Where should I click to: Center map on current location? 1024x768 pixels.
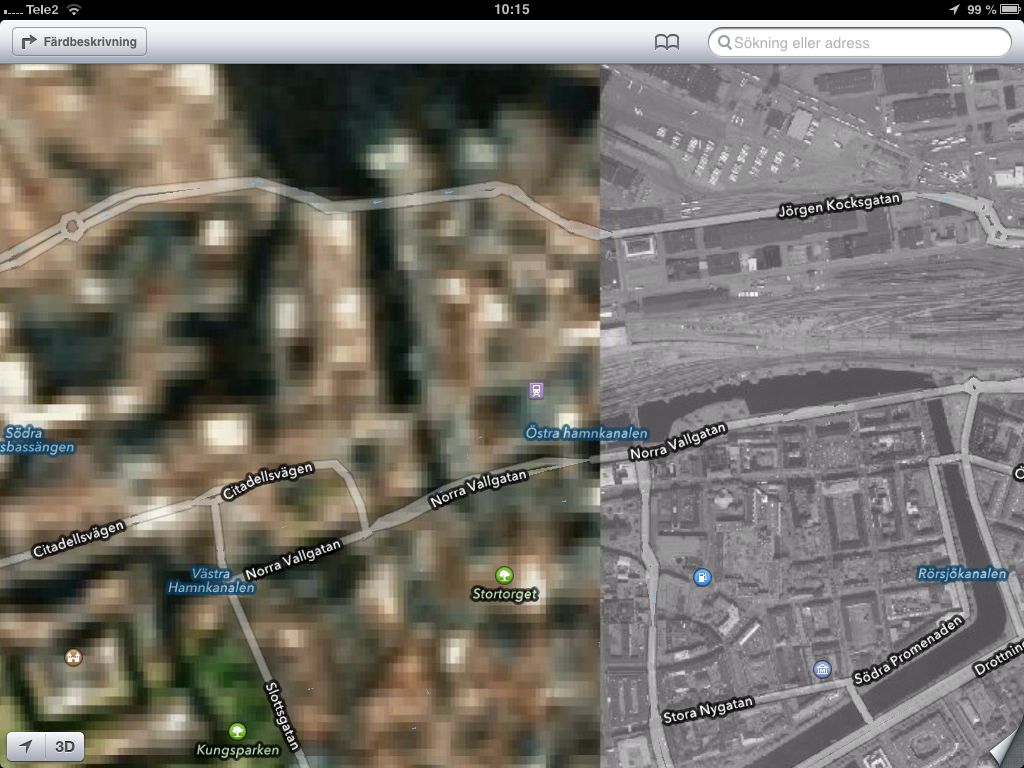[x=27, y=746]
